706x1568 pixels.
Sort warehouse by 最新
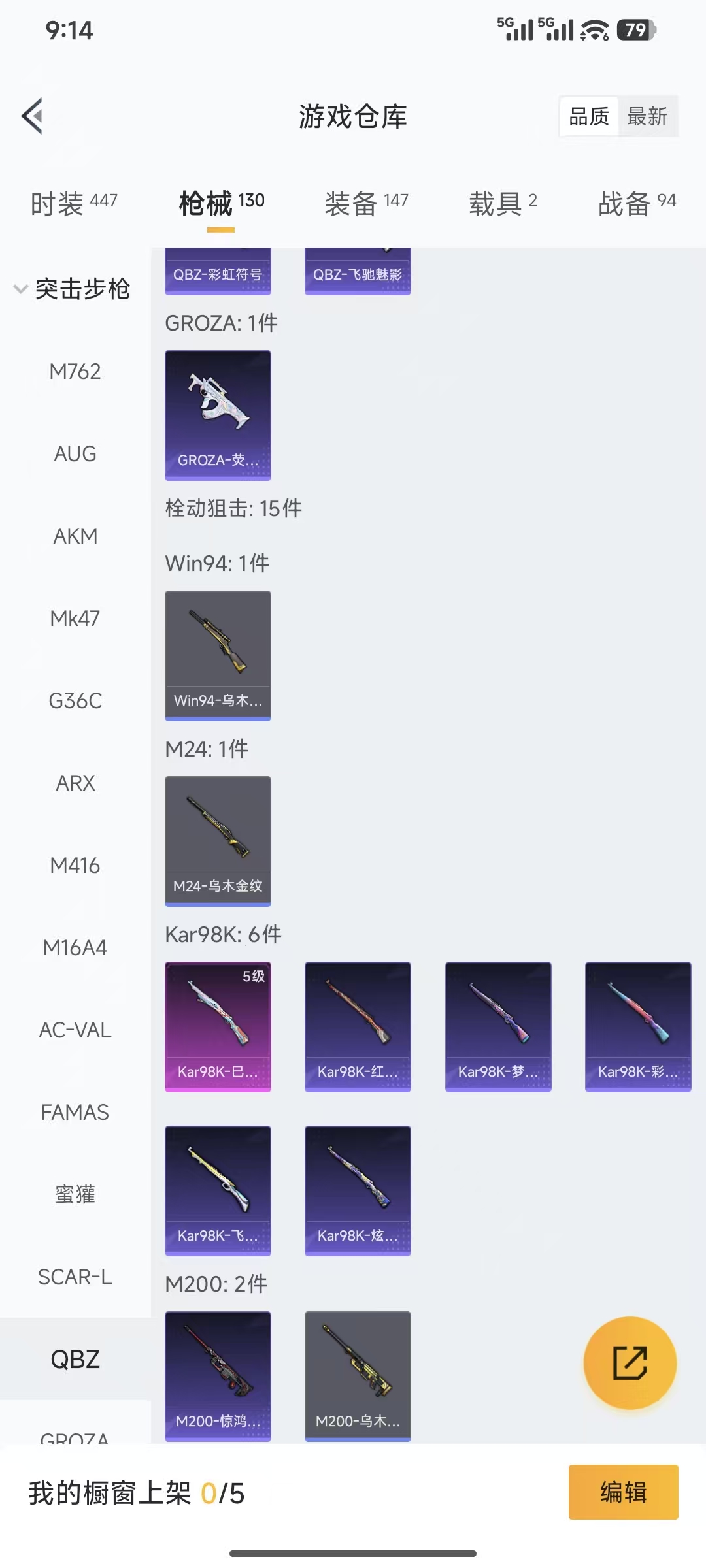647,117
